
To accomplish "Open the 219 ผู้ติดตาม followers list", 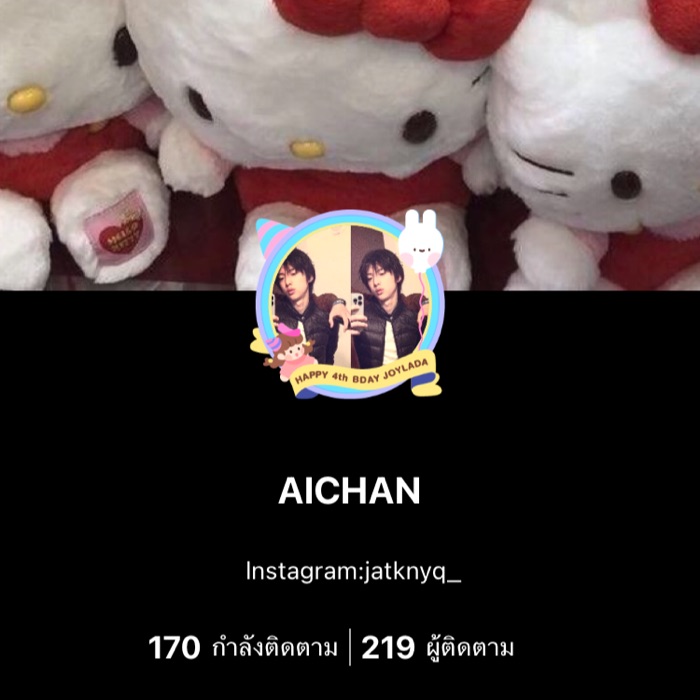I will (437, 648).
